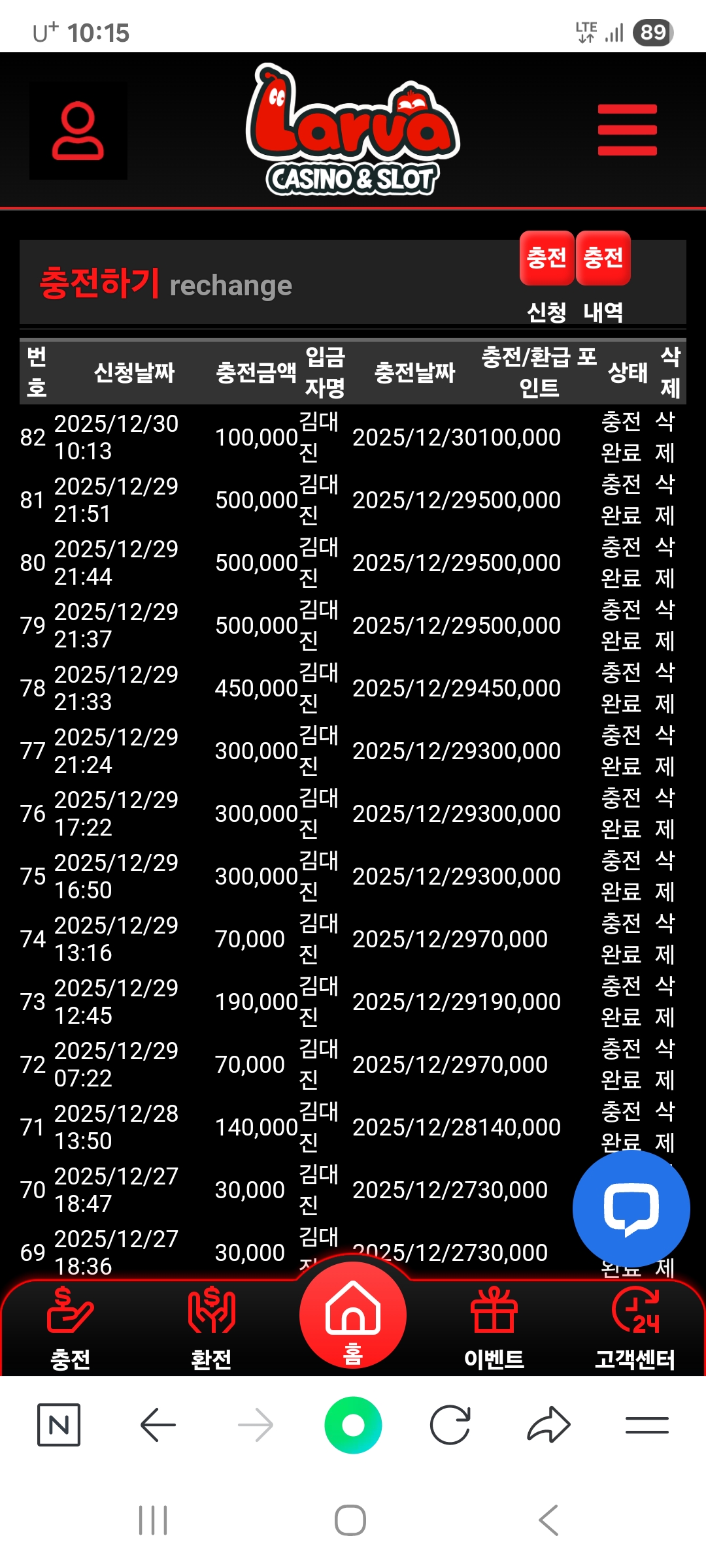
Task: Open the browser's more options menu
Action: pos(647,1425)
